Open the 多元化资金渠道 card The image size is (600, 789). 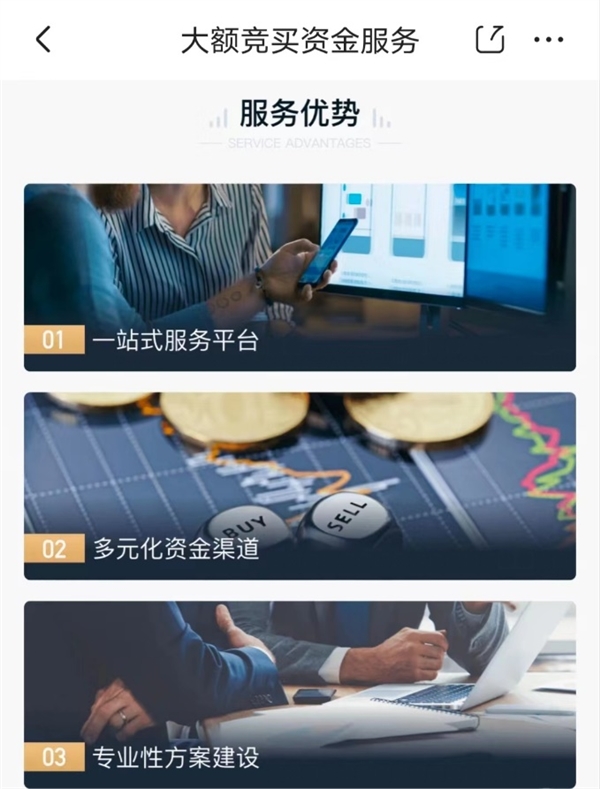[x=300, y=486]
